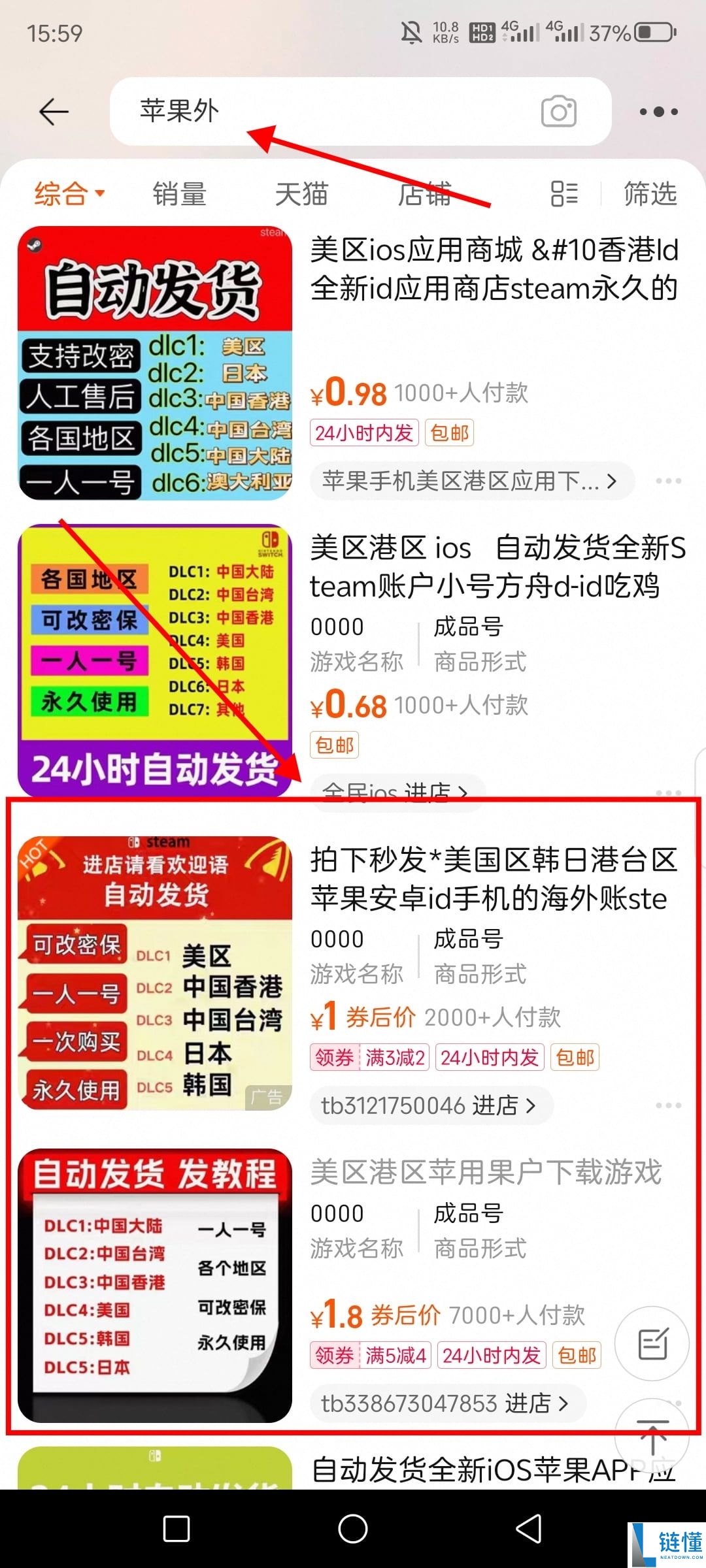Switch to the 销量 sales tab

[x=180, y=193]
